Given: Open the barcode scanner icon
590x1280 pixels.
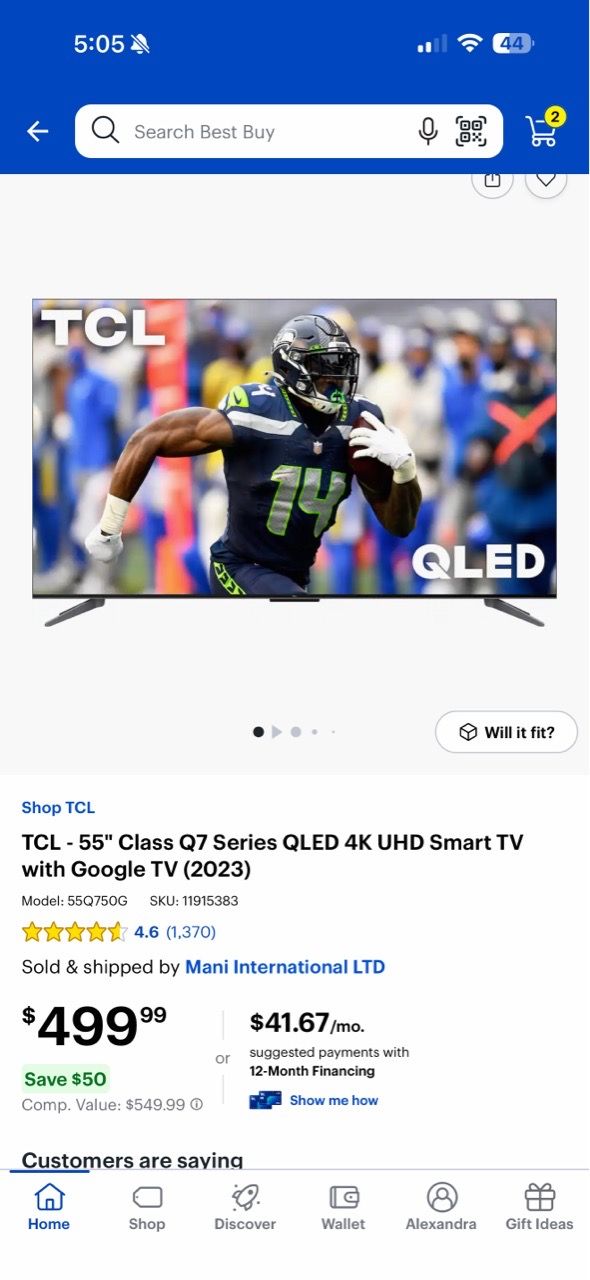Looking at the screenshot, I should pos(471,131).
